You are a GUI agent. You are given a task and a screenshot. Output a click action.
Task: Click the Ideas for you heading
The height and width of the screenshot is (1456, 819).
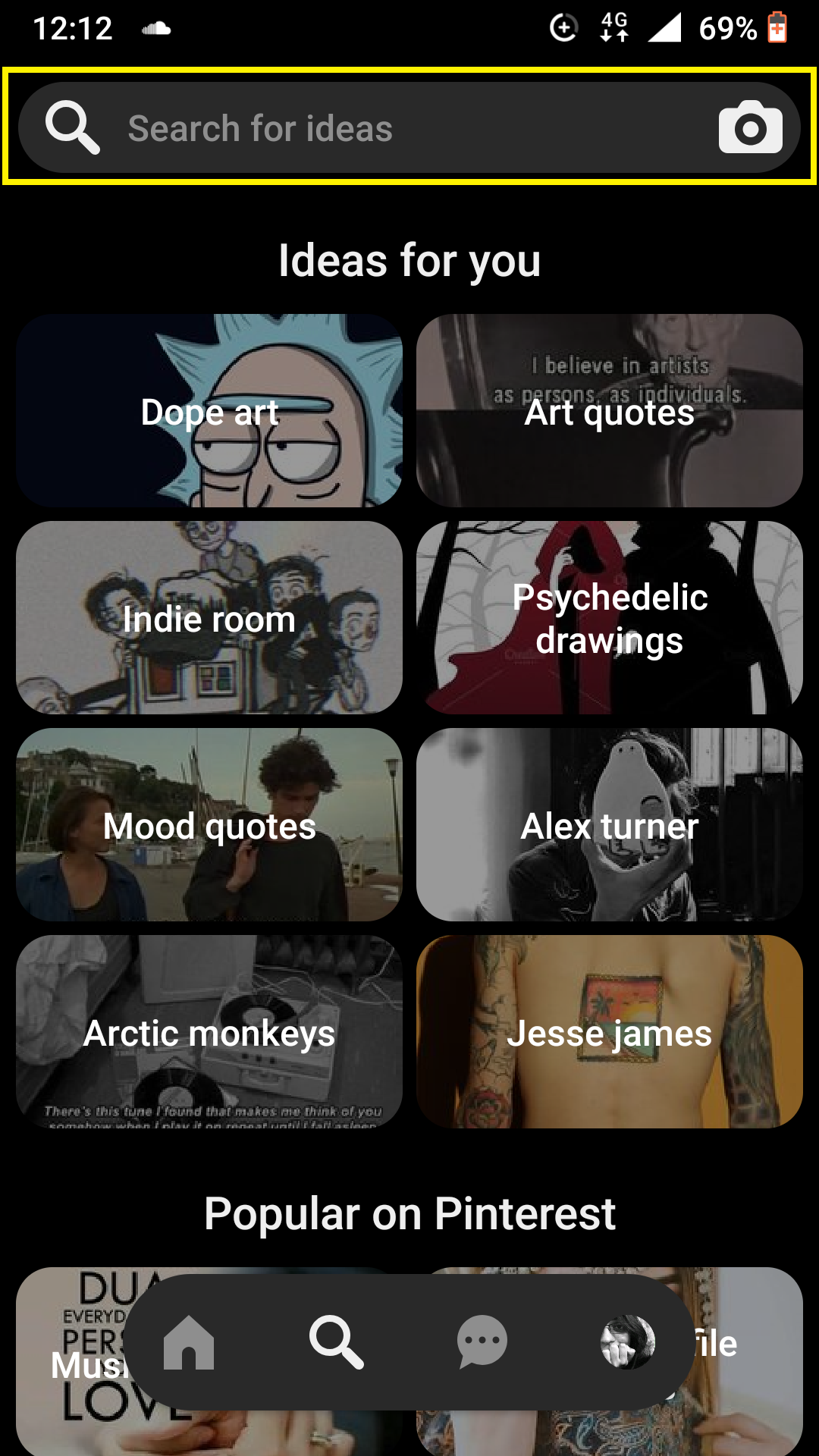click(409, 260)
